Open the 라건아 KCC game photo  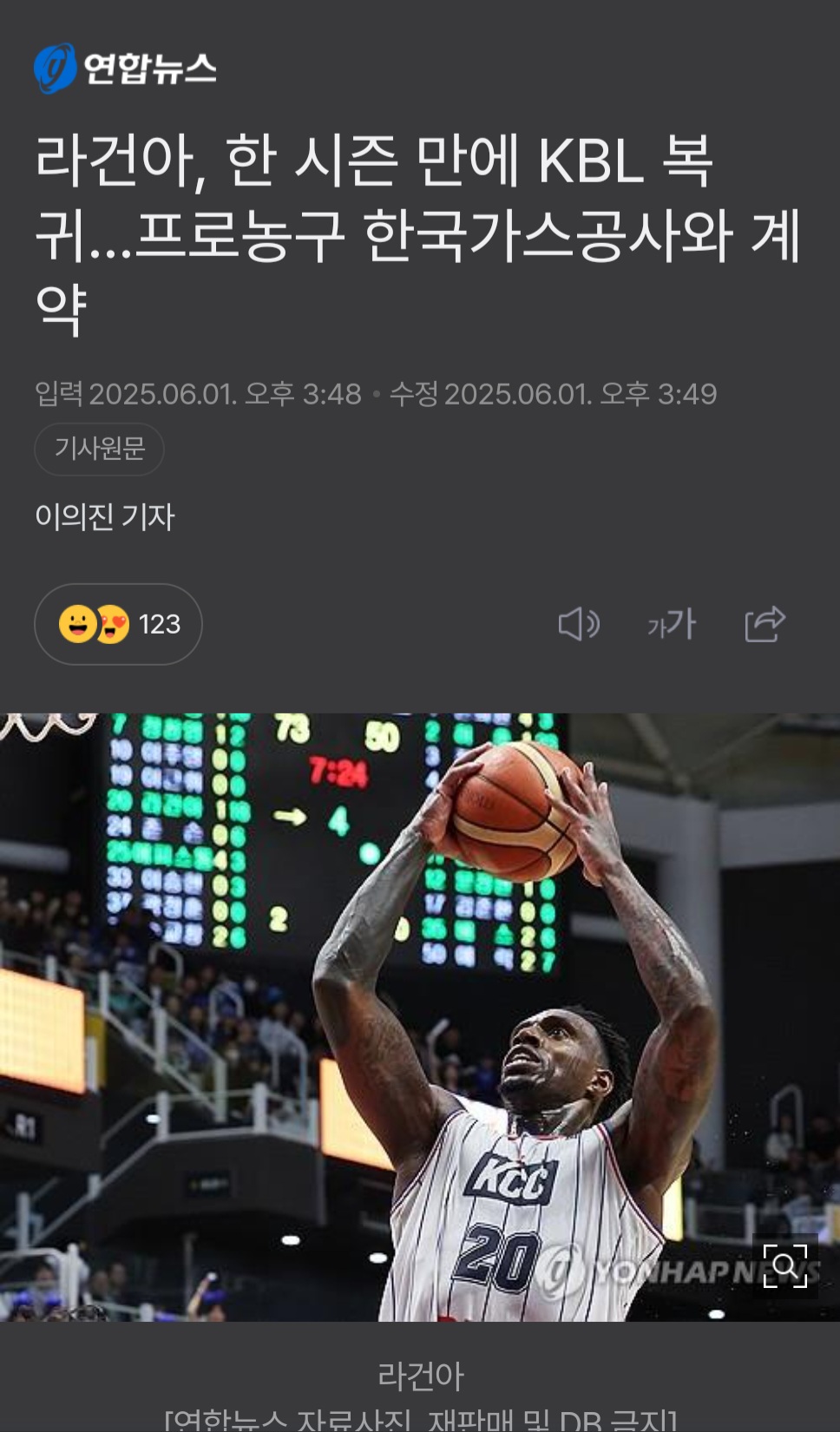(x=420, y=1017)
